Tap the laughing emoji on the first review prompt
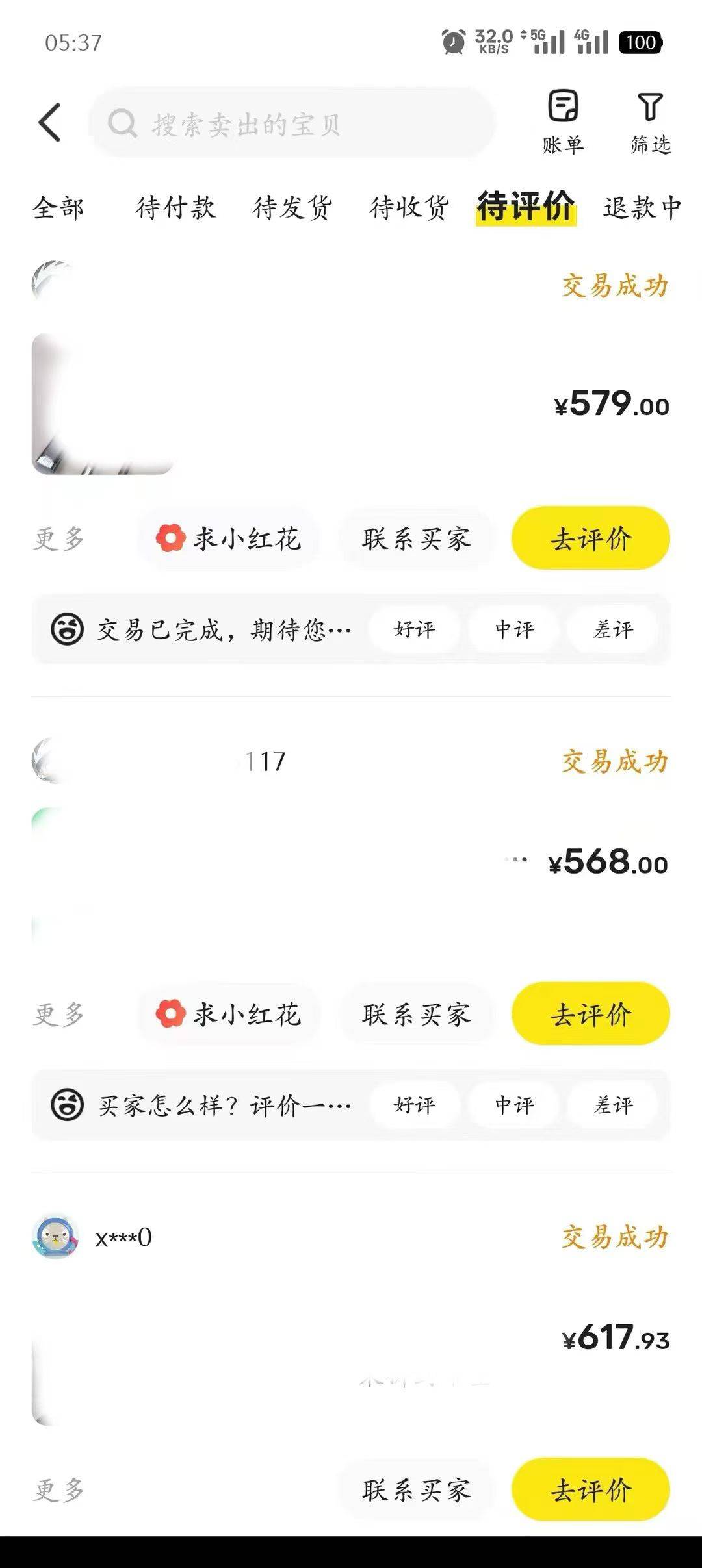This screenshot has height=1568, width=702. click(70, 628)
